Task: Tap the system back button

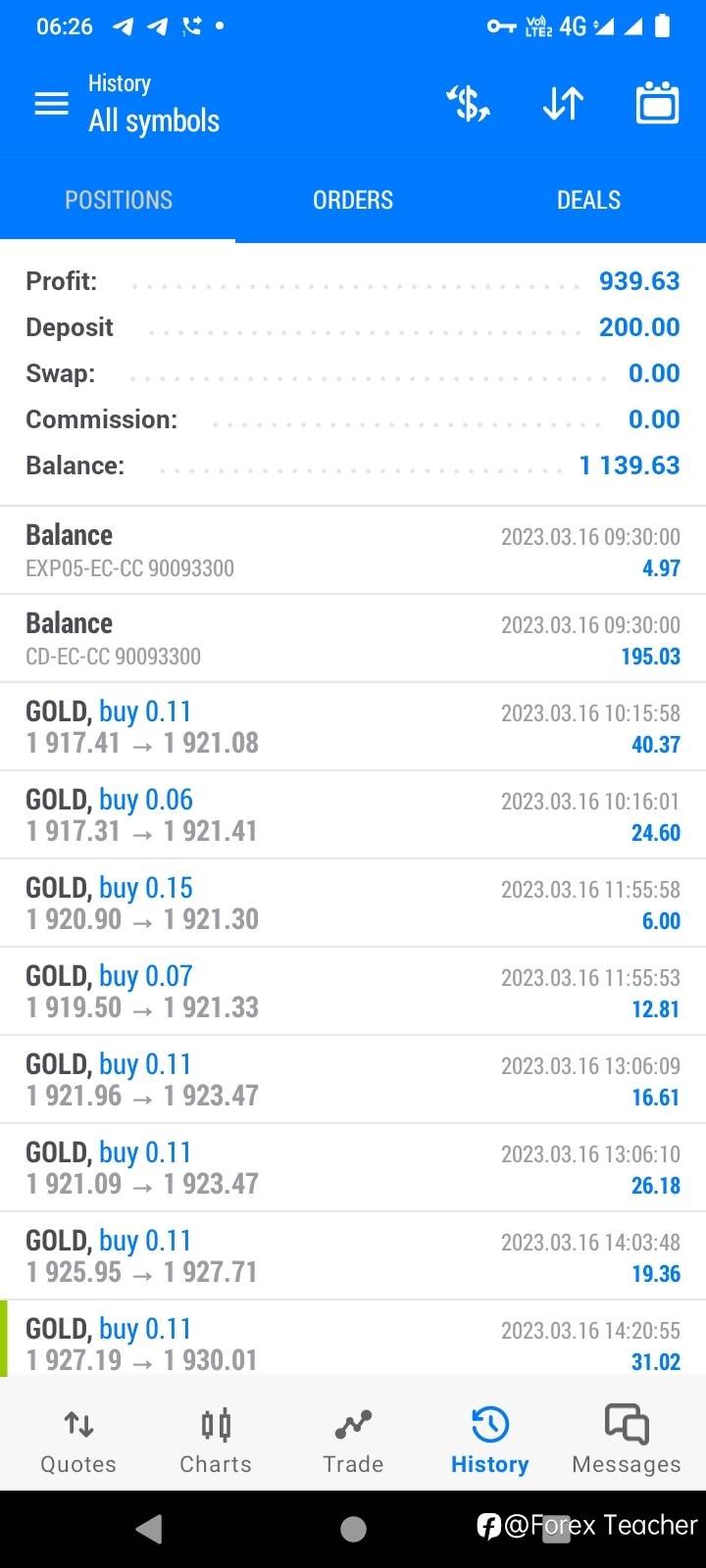Action: (149, 1529)
